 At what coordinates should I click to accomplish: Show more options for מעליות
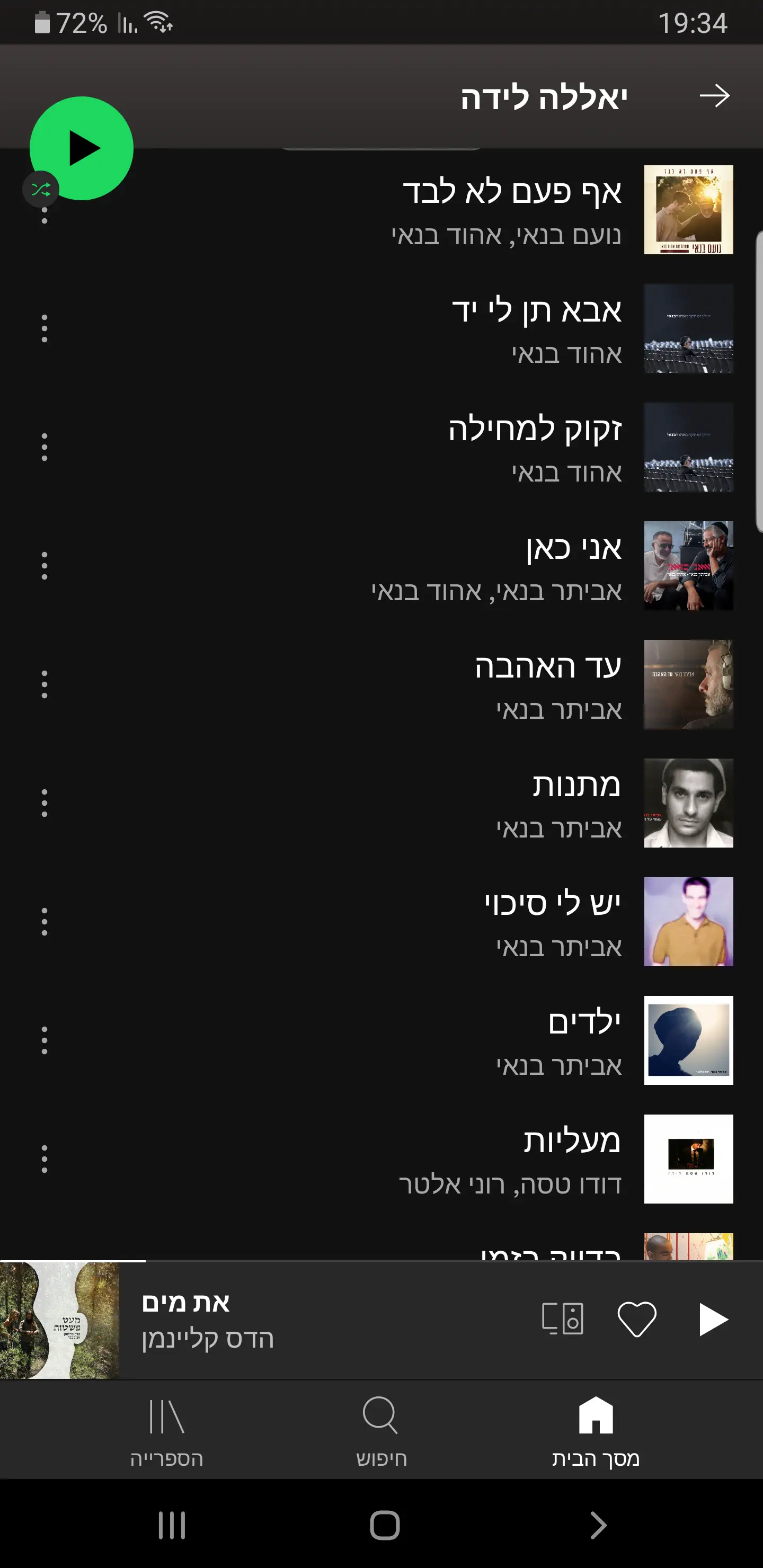(45, 1159)
